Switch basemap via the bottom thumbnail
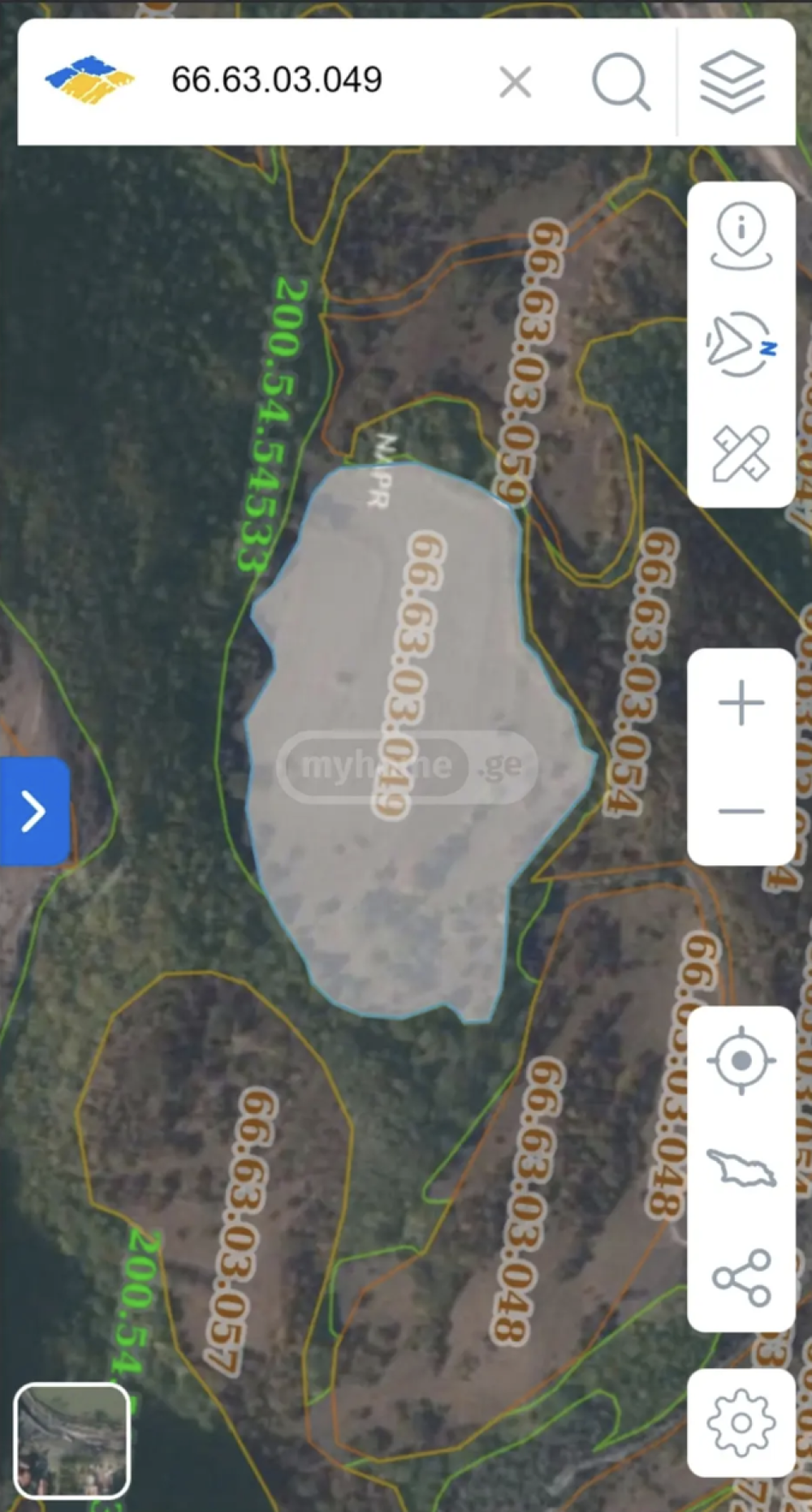812x1512 pixels. (x=71, y=1441)
